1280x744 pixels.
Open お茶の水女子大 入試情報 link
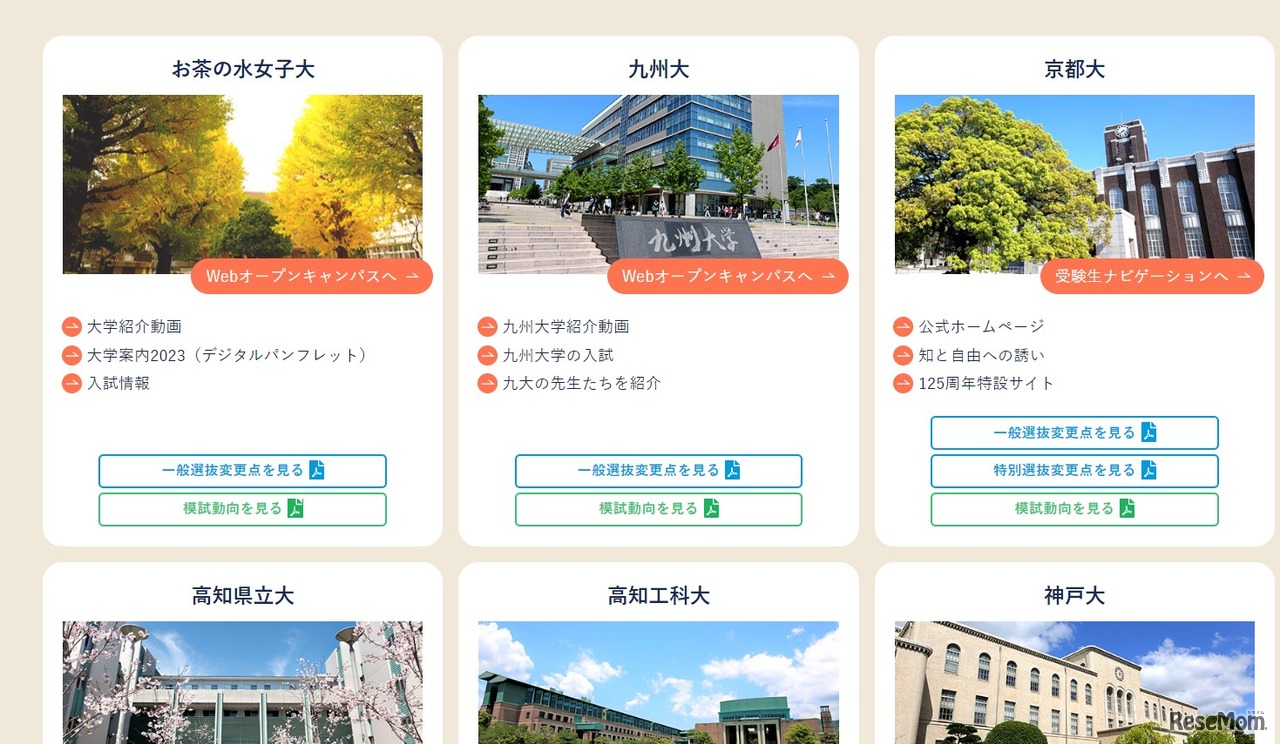click(x=118, y=383)
